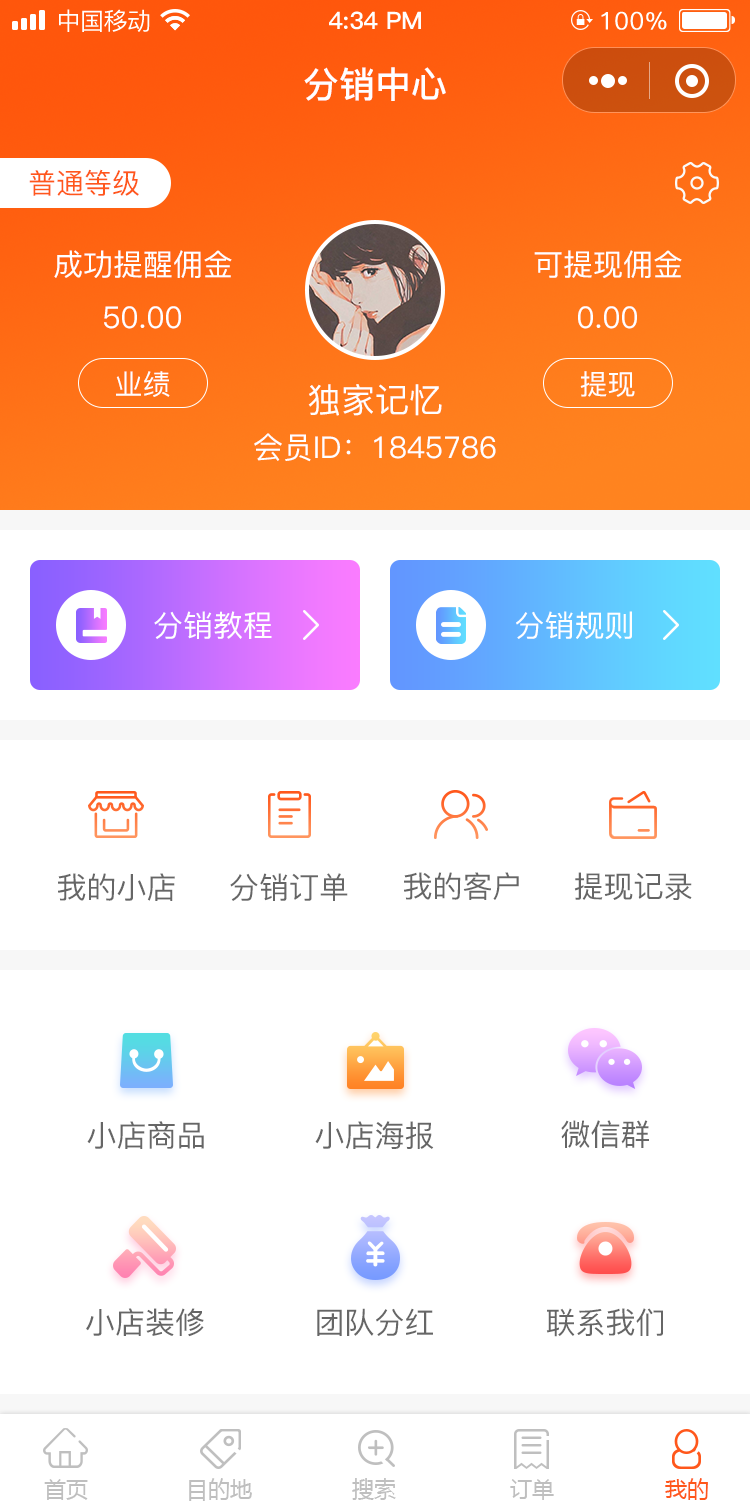Open 我的小店

[x=116, y=845]
